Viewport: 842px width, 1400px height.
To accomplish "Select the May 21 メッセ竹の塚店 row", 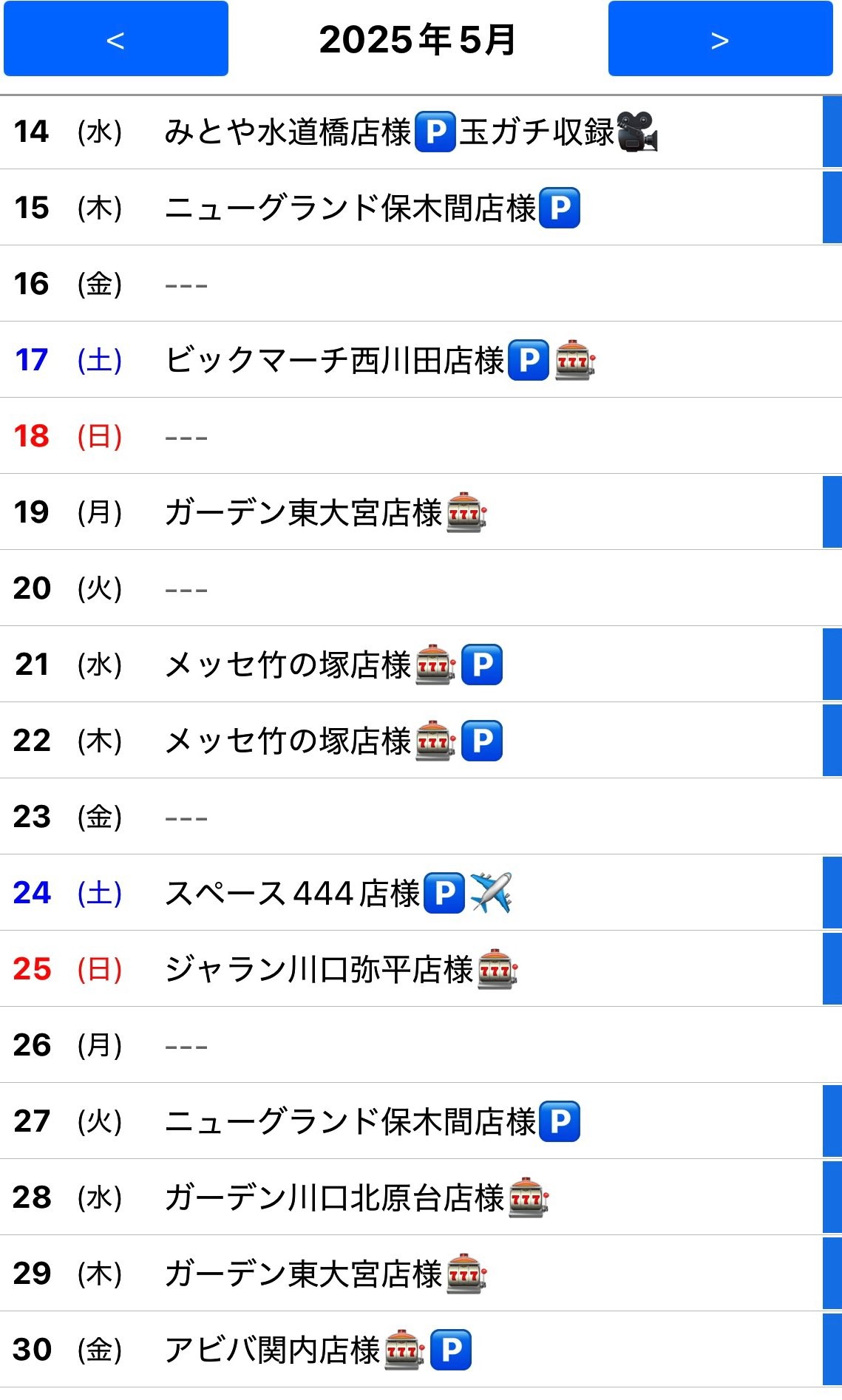I will [421, 665].
